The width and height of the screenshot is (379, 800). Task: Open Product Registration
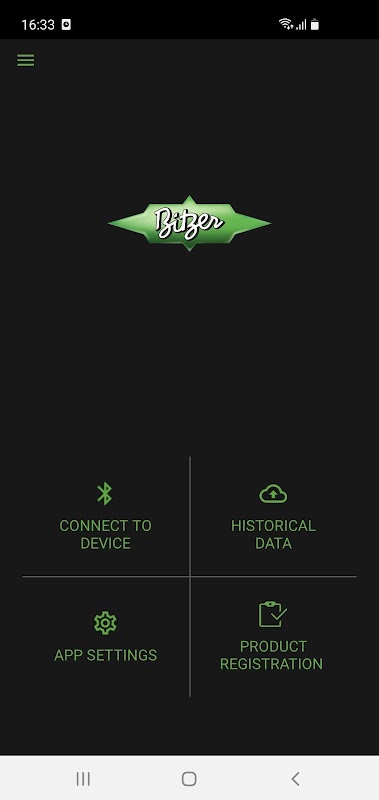tap(273, 637)
